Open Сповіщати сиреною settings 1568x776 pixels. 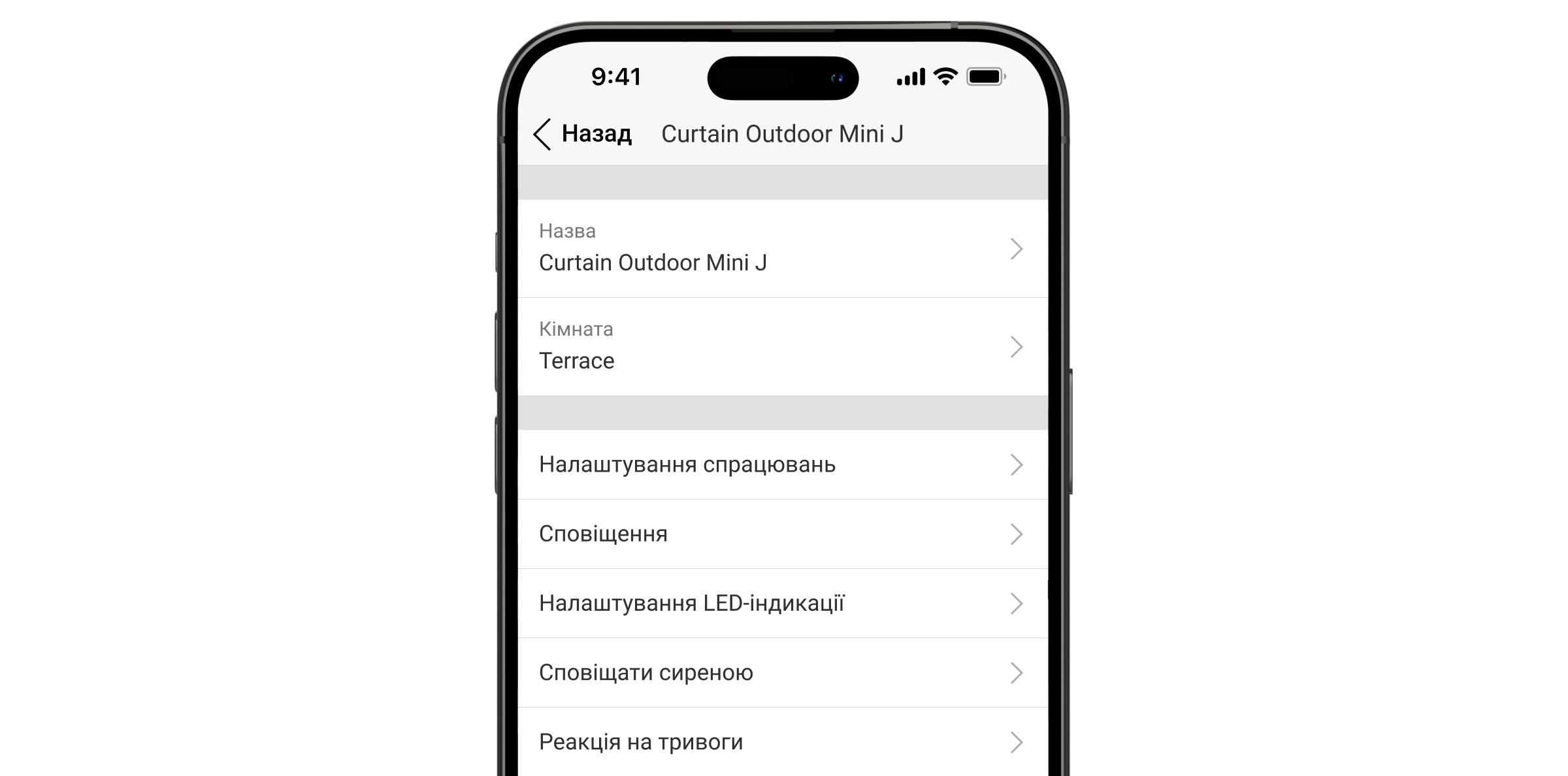pyautogui.click(x=782, y=672)
